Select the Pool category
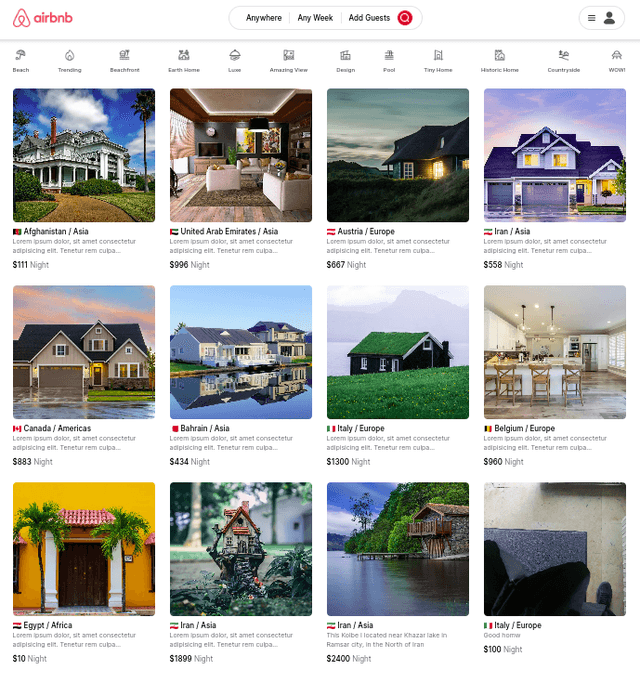This screenshot has height=673, width=640. point(389,60)
